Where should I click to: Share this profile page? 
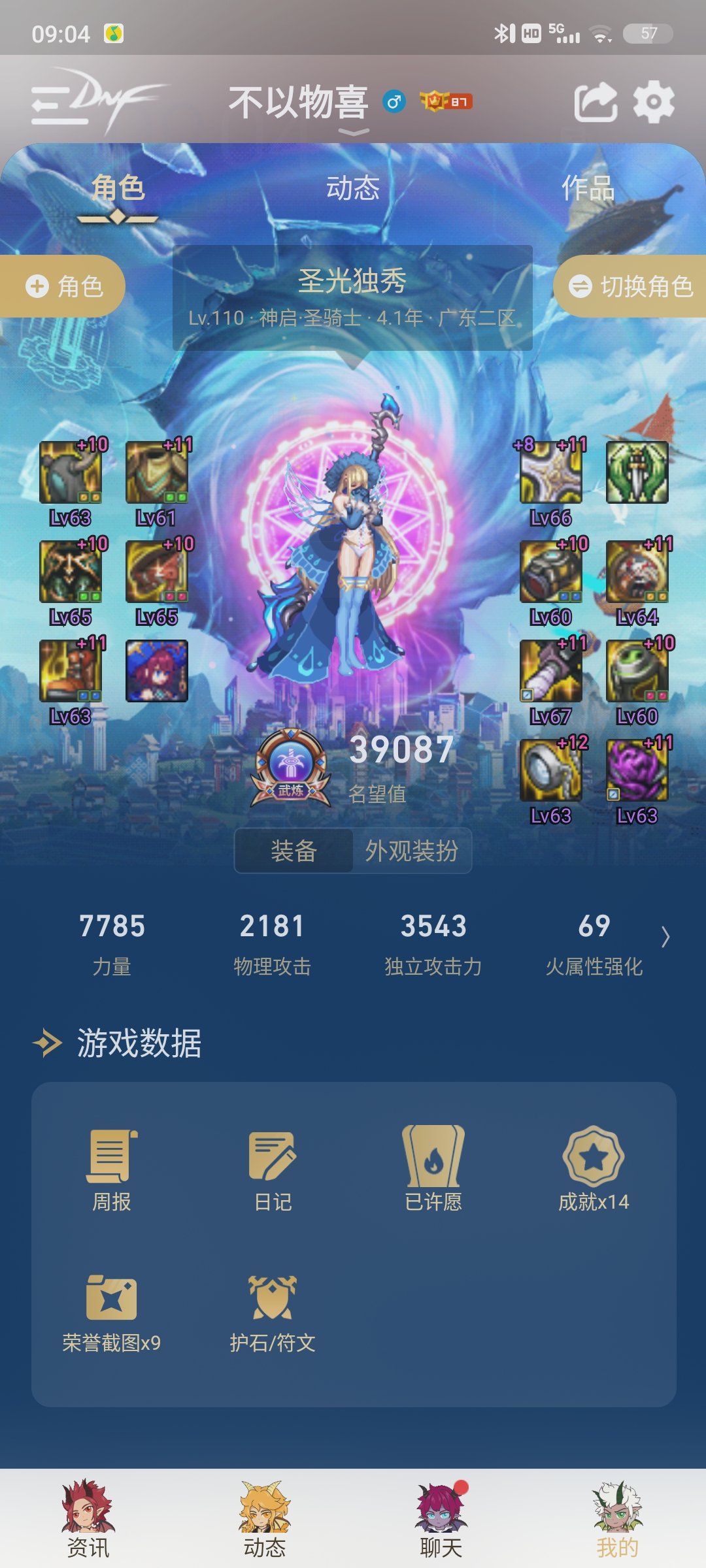(595, 103)
